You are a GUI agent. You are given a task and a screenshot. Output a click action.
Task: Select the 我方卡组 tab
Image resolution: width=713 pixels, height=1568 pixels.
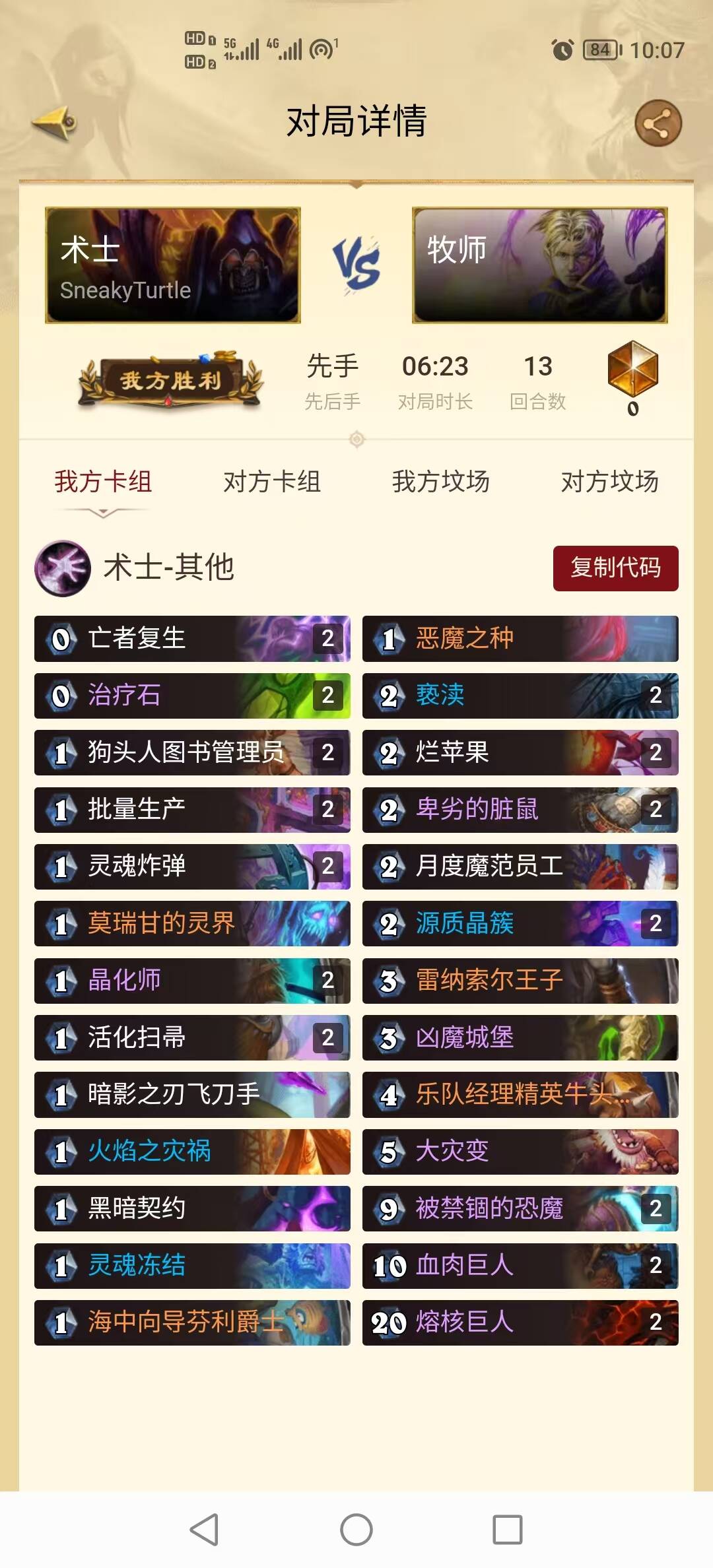[103, 482]
